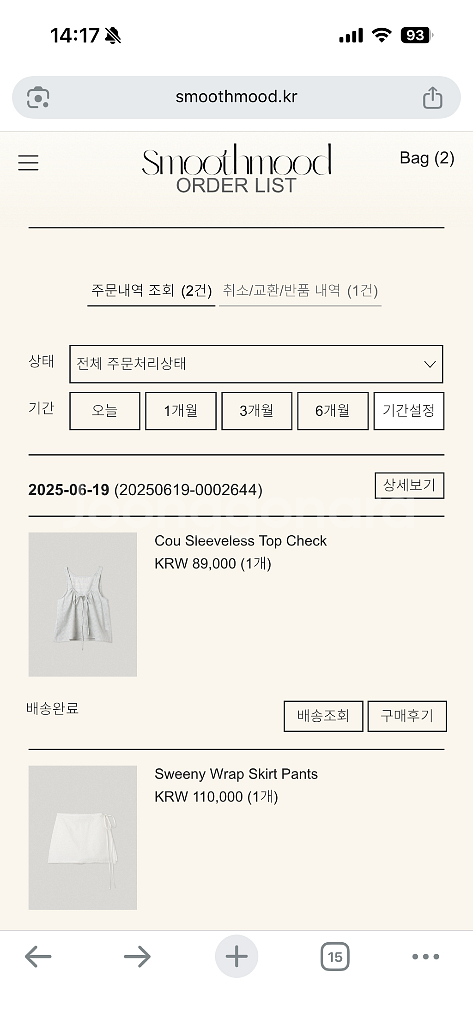Filter orders by 3개월
This screenshot has width=473, height=1024.
coord(257,411)
